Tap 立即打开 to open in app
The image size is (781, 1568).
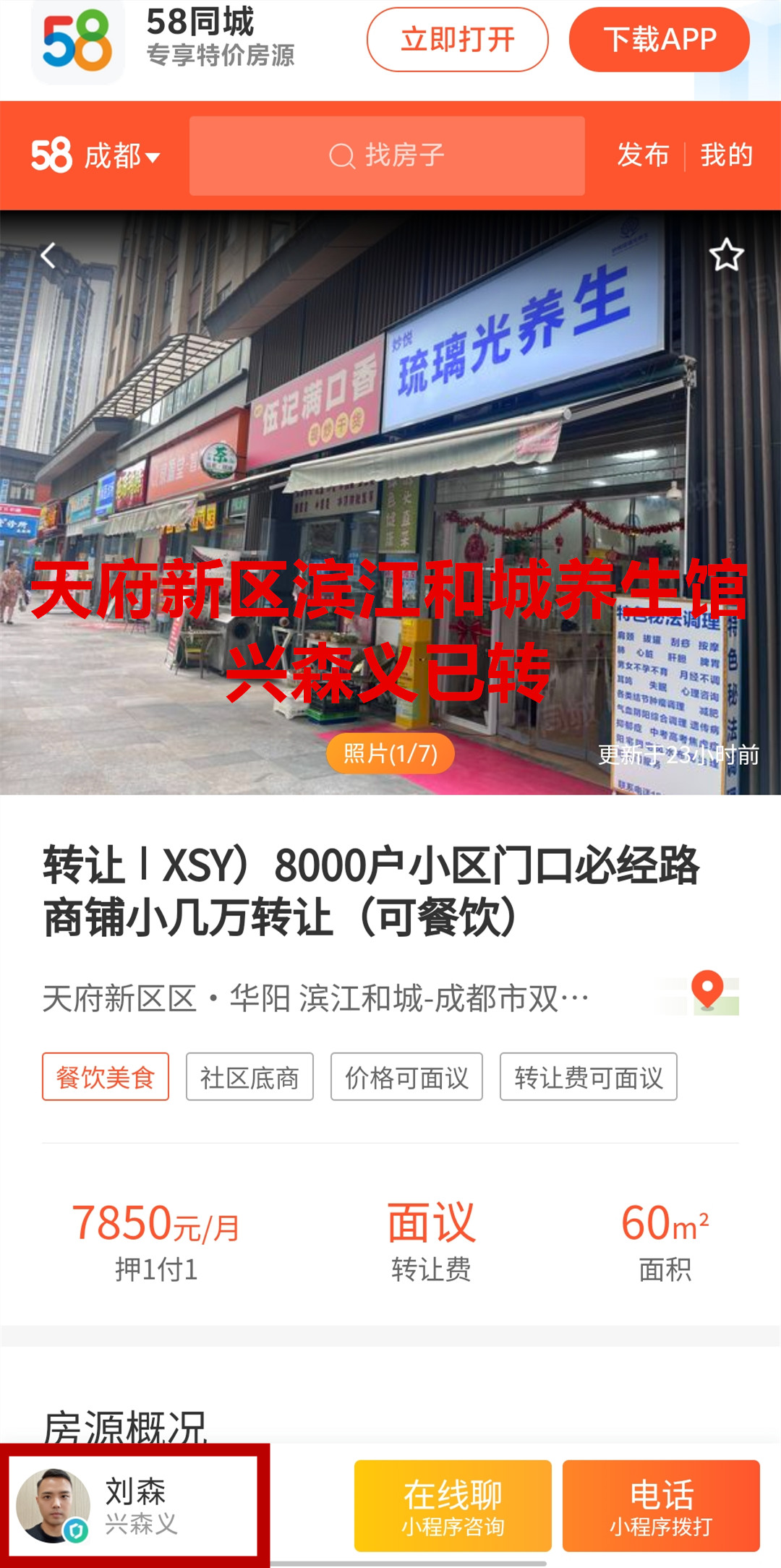tap(457, 40)
